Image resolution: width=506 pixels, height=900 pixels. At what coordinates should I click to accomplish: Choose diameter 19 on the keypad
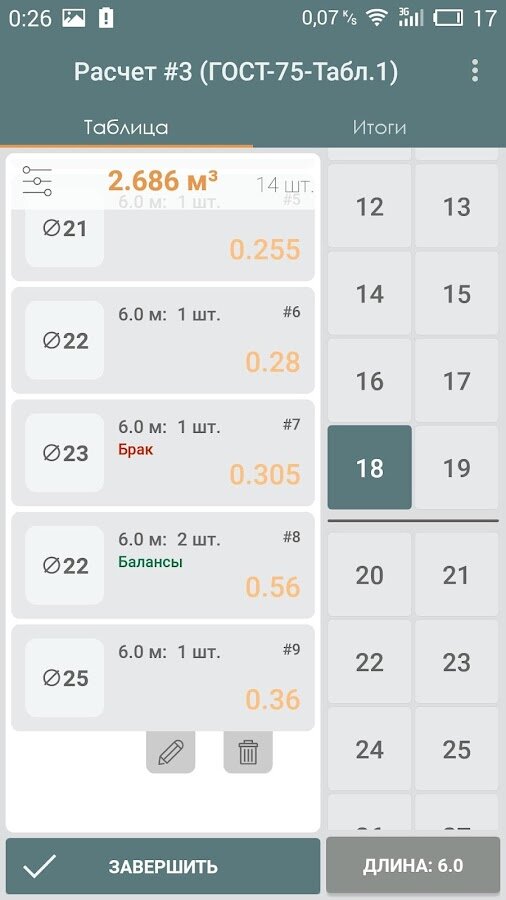pos(457,468)
